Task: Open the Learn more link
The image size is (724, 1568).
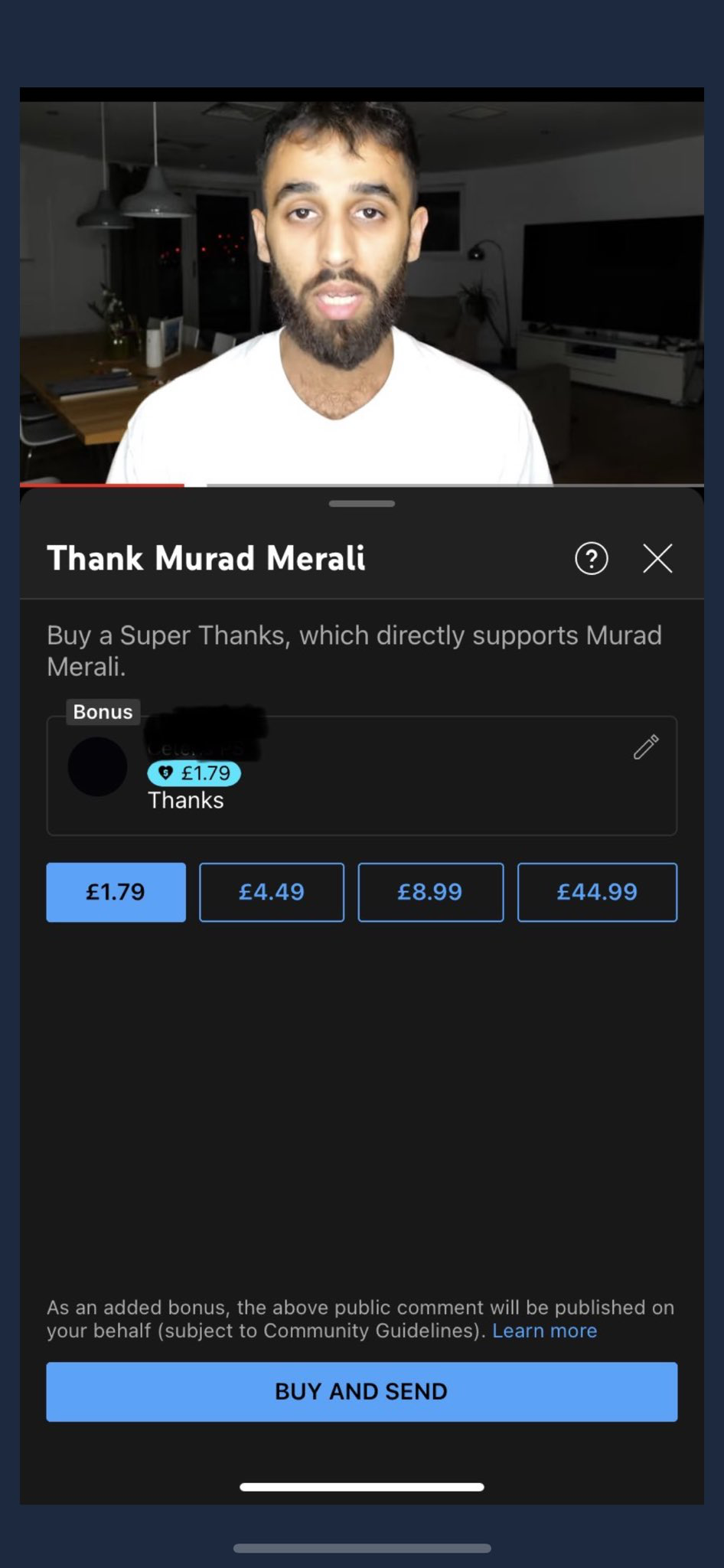Action: click(544, 1331)
